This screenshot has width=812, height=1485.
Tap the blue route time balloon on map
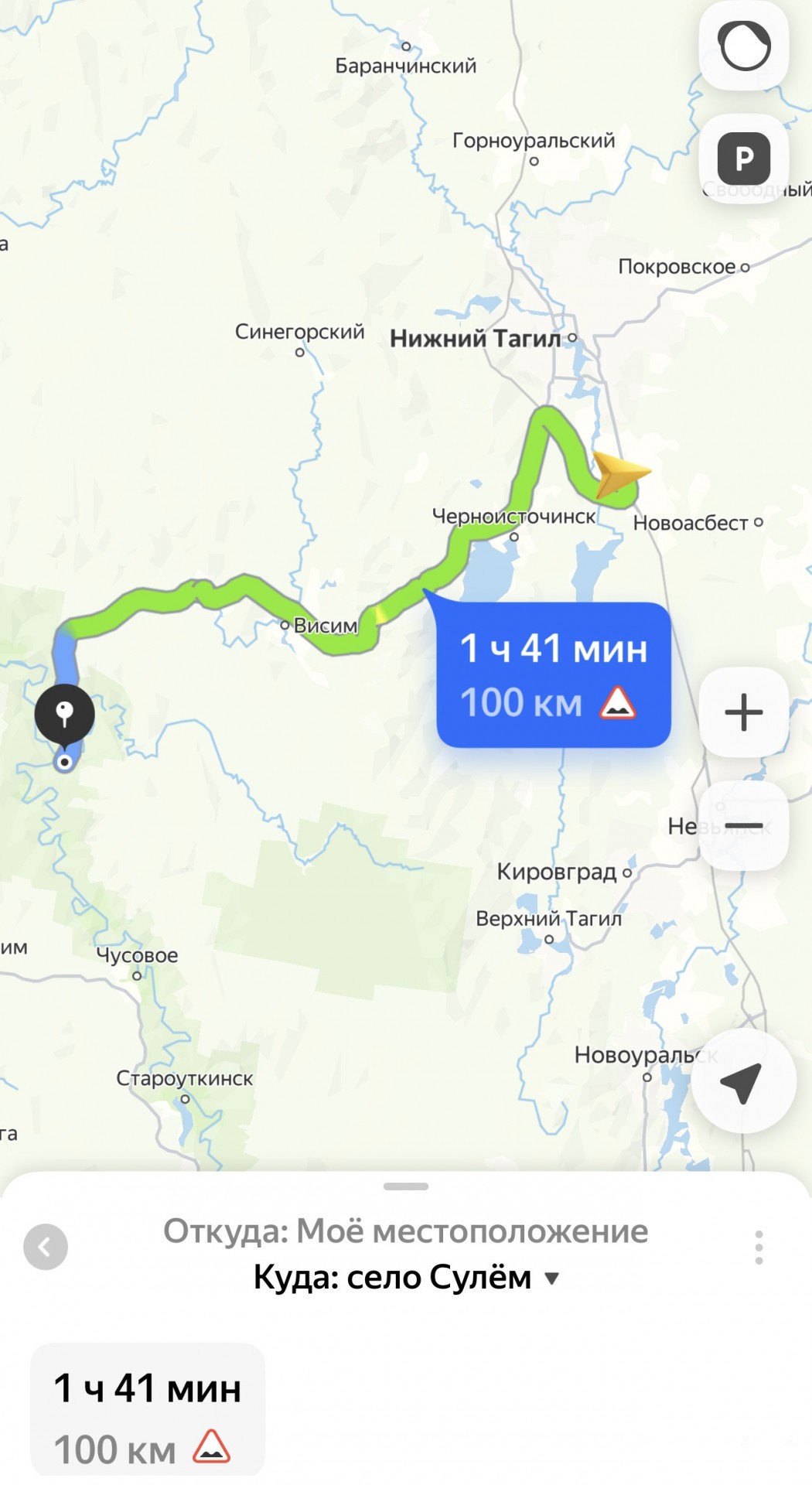pyautogui.click(x=553, y=674)
